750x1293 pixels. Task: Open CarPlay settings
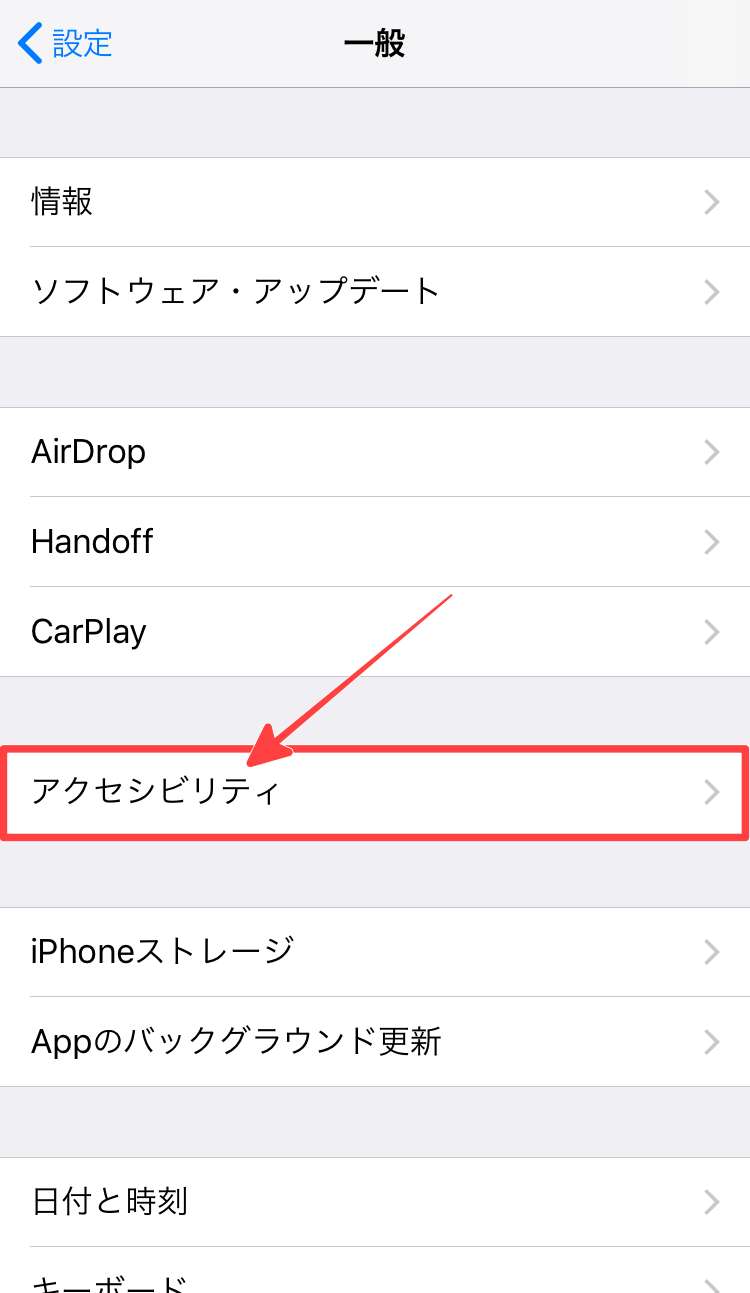point(375,632)
